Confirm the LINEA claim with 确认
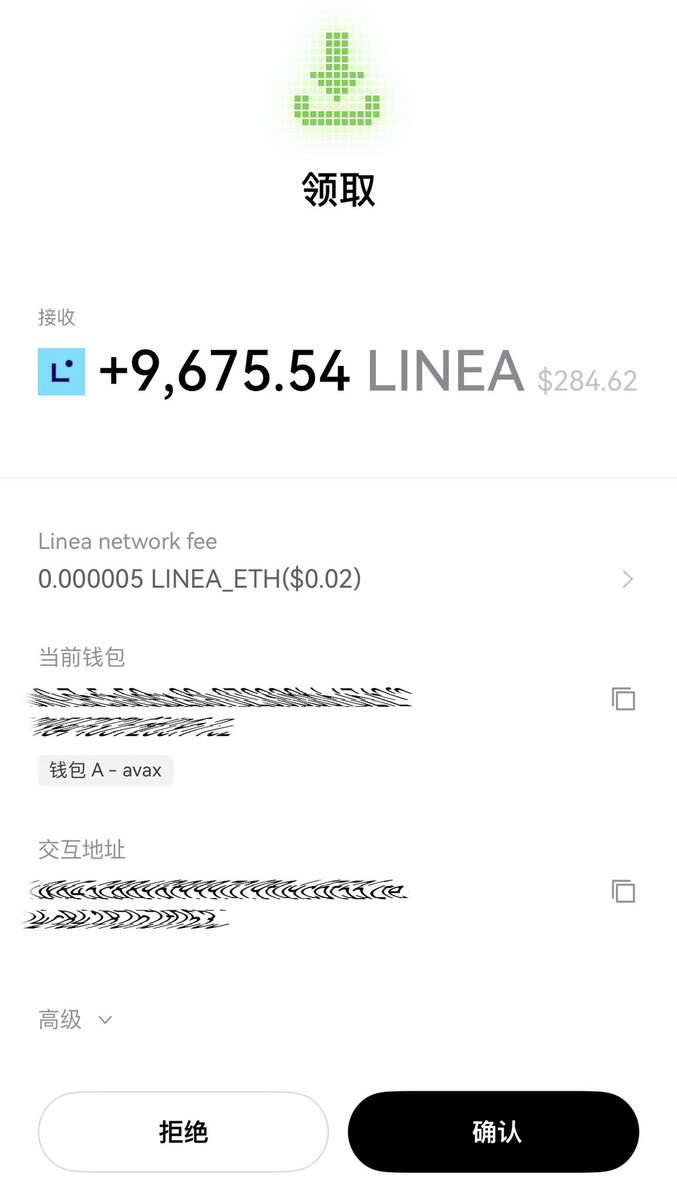The image size is (677, 1199). pyautogui.click(x=493, y=1131)
